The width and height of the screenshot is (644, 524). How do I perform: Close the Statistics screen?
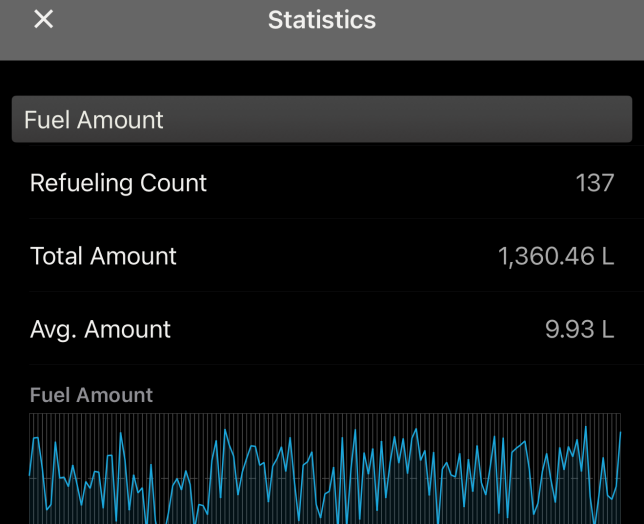click(43, 20)
